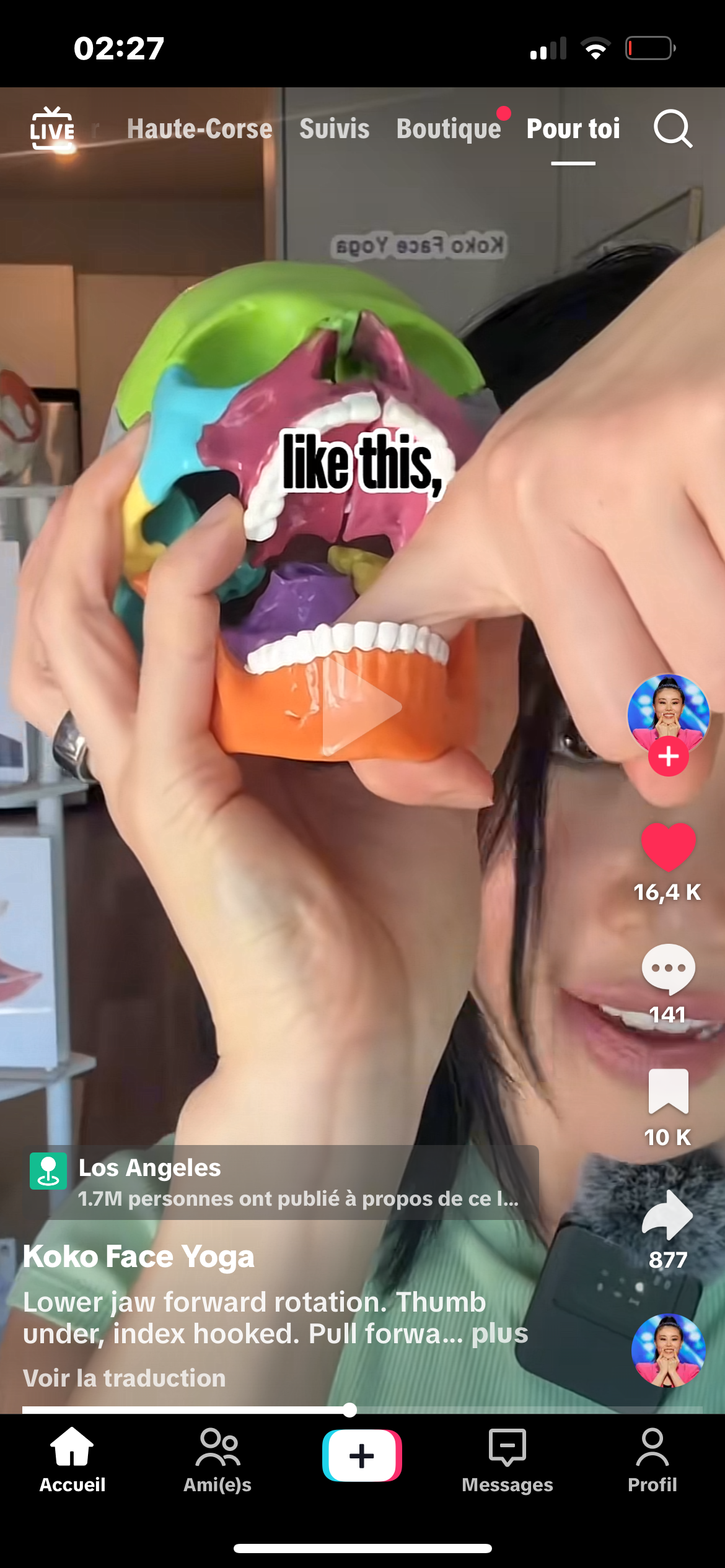
Task: Select the Pour toi tab
Action: click(573, 129)
